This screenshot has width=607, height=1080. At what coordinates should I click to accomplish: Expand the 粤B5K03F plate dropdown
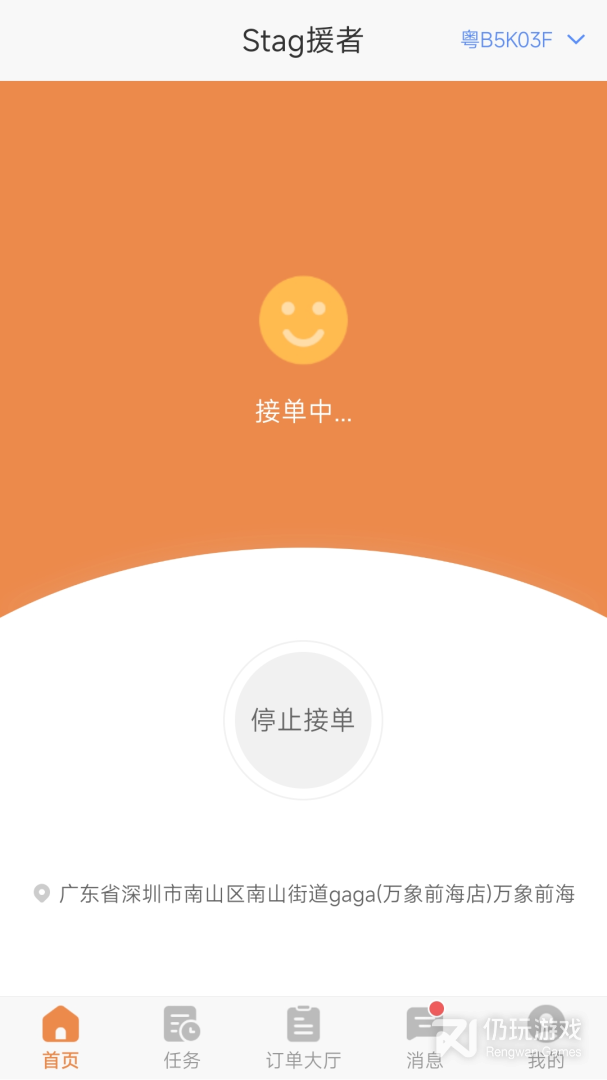(x=522, y=41)
